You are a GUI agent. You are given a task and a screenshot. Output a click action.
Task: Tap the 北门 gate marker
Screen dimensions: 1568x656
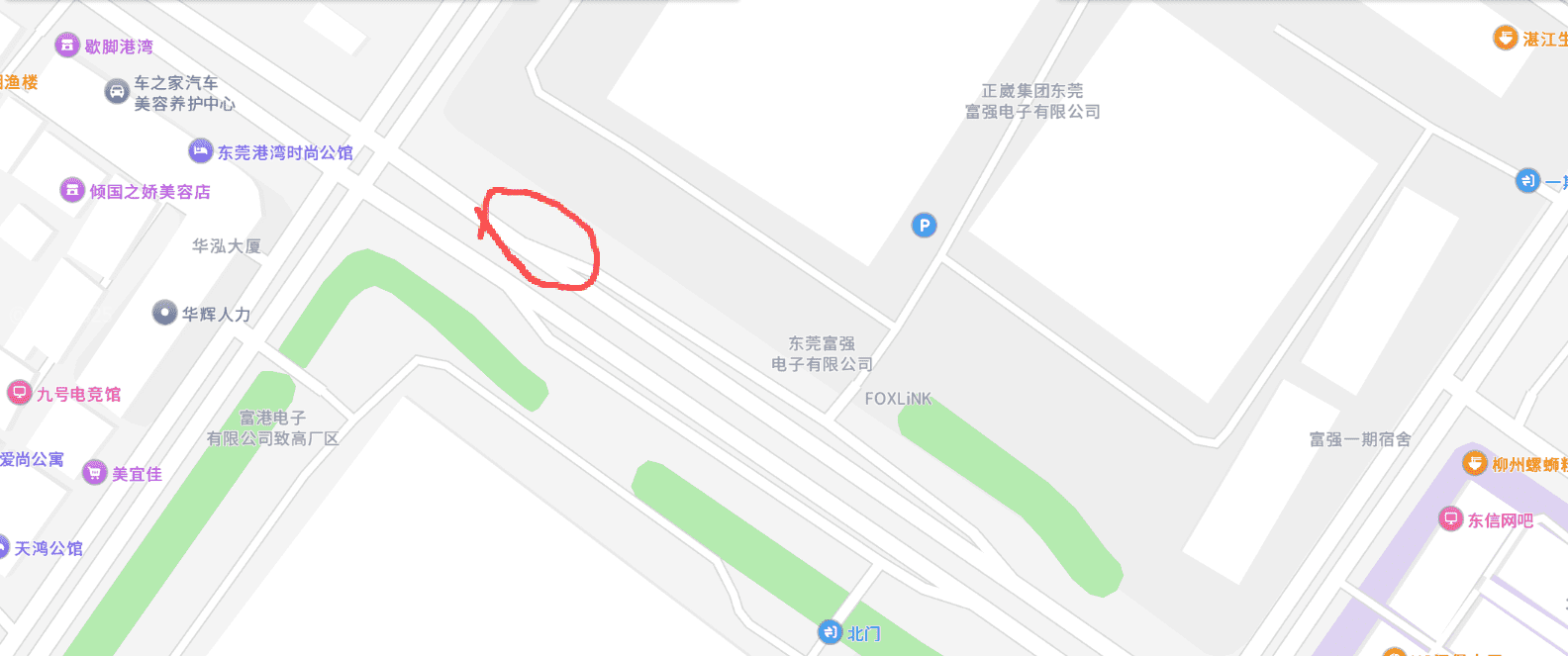pyautogui.click(x=830, y=631)
